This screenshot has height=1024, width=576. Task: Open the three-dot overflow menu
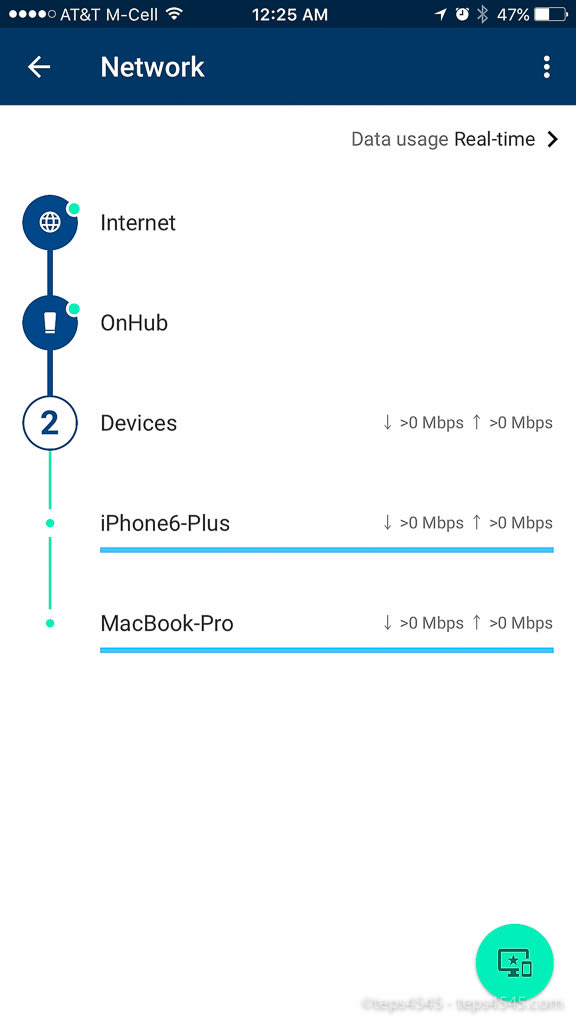547,67
